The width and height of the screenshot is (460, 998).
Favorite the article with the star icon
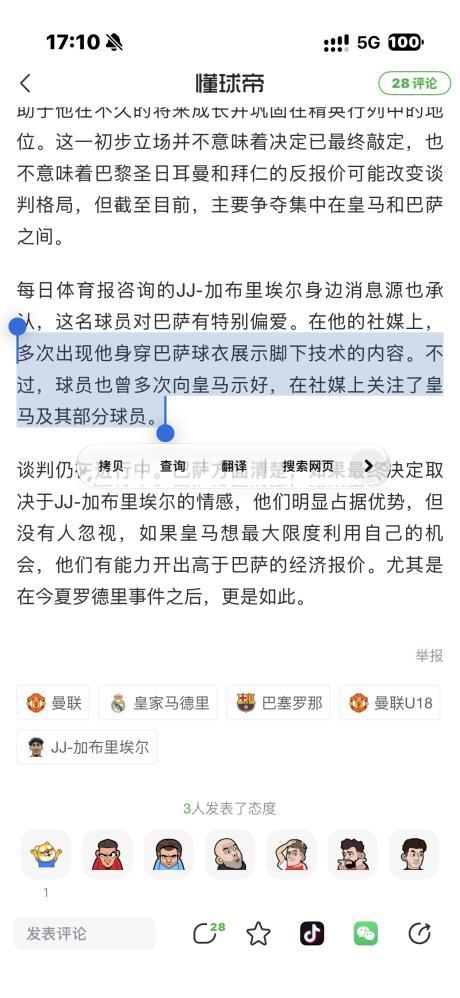(x=258, y=934)
